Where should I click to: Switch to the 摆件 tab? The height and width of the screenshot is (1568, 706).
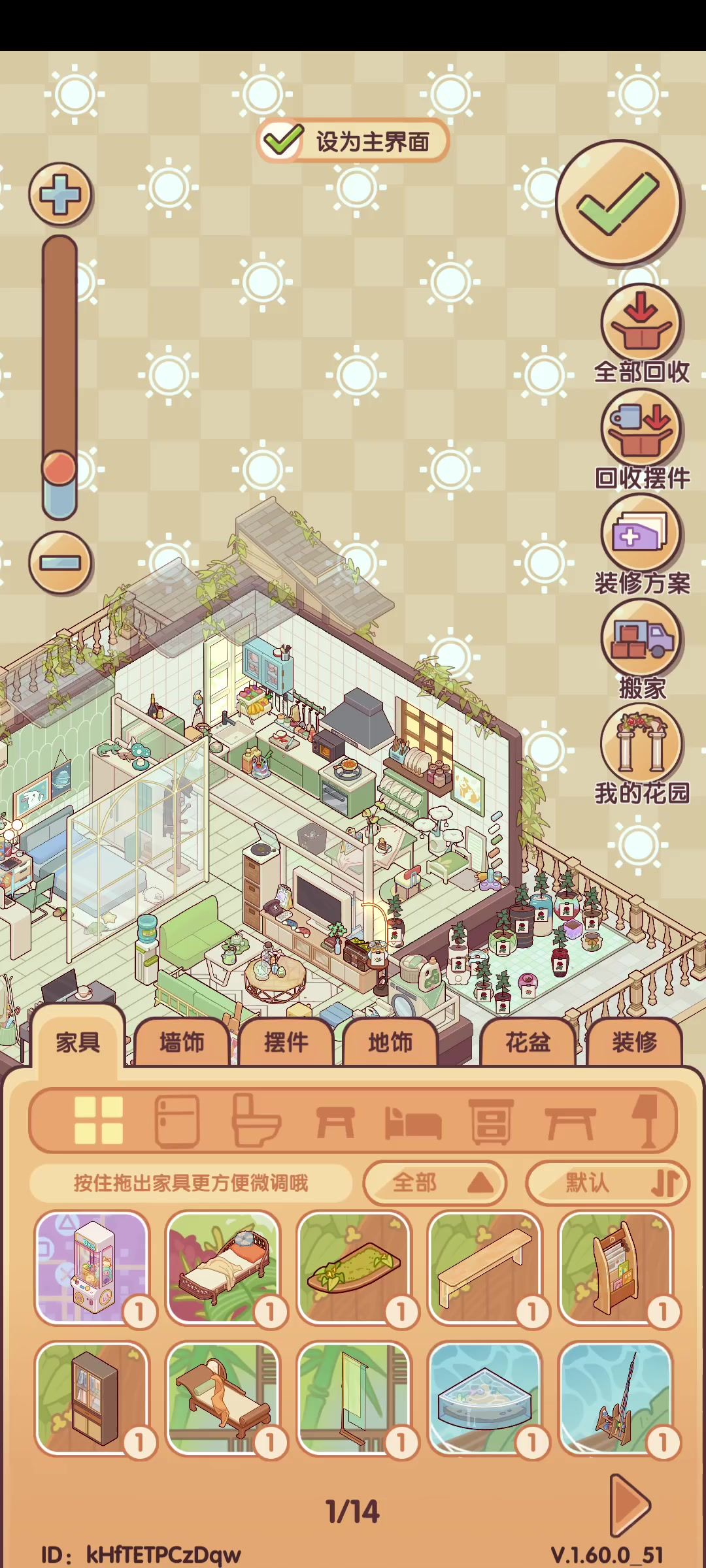point(286,1042)
